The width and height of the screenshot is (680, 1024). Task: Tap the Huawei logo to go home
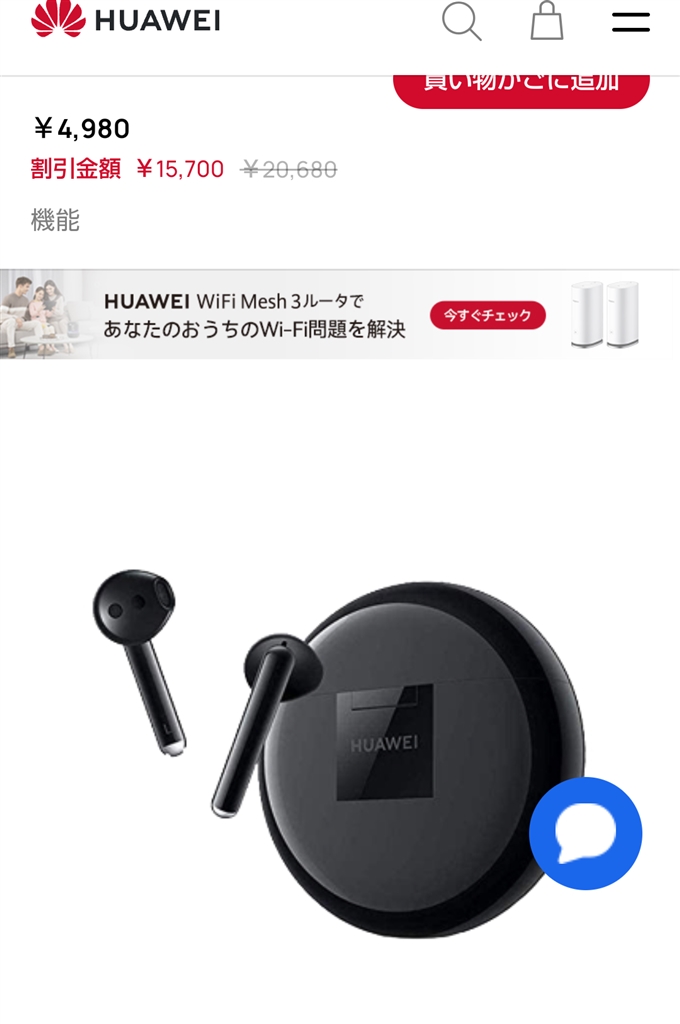click(x=125, y=20)
